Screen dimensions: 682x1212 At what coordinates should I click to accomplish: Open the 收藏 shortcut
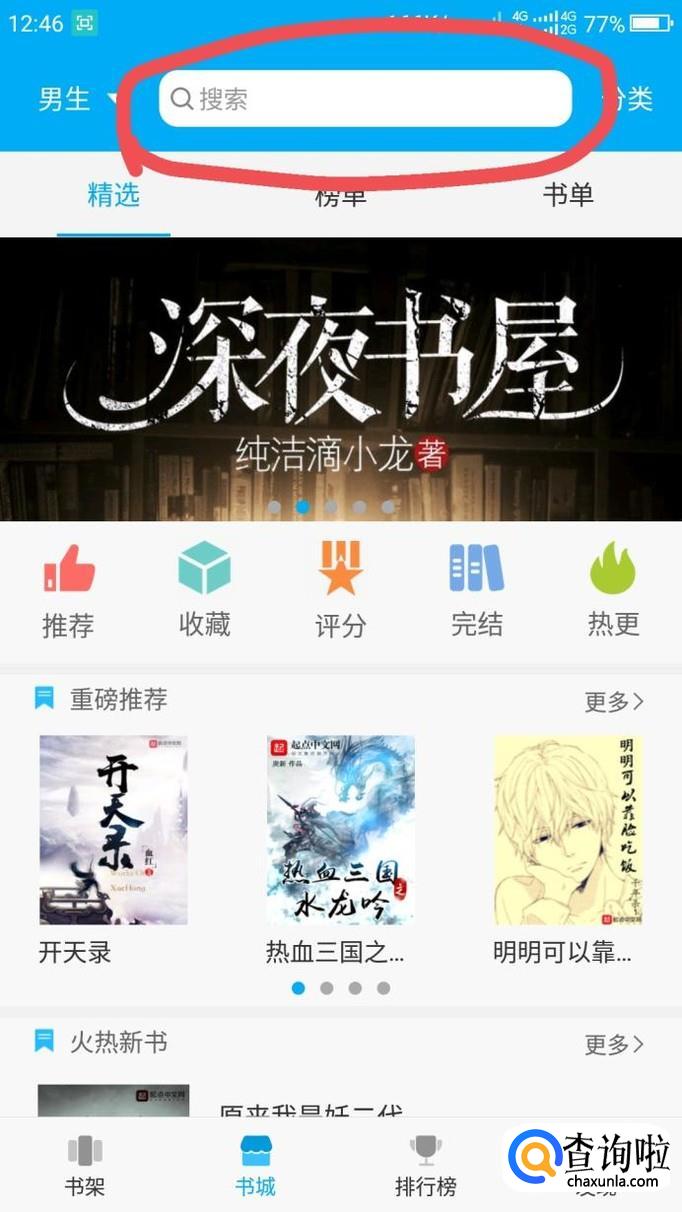click(x=204, y=590)
